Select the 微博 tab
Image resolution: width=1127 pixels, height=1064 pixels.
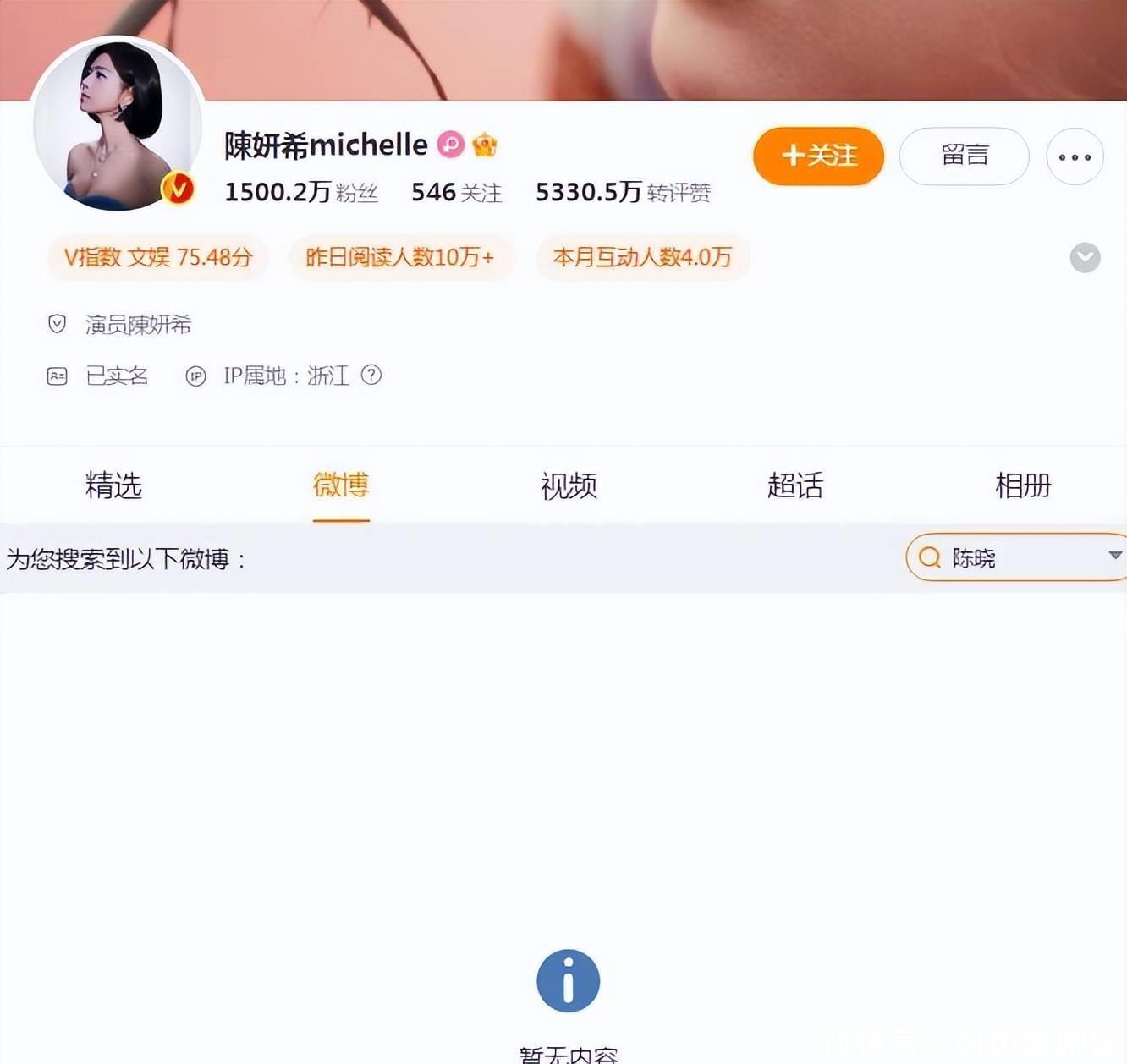pos(341,485)
